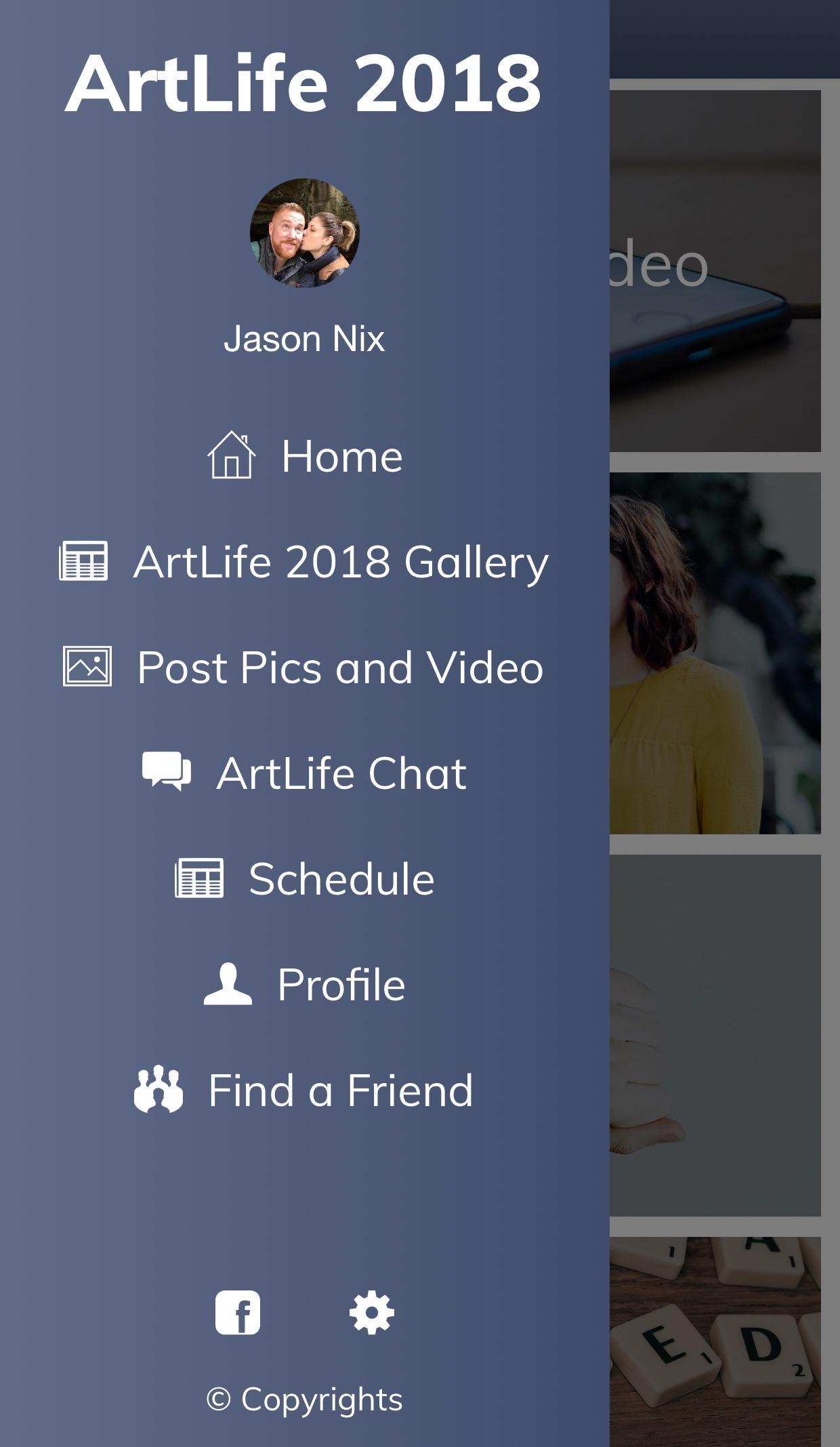
Task: Open Profile via the person silhouette icon
Action: (227, 984)
